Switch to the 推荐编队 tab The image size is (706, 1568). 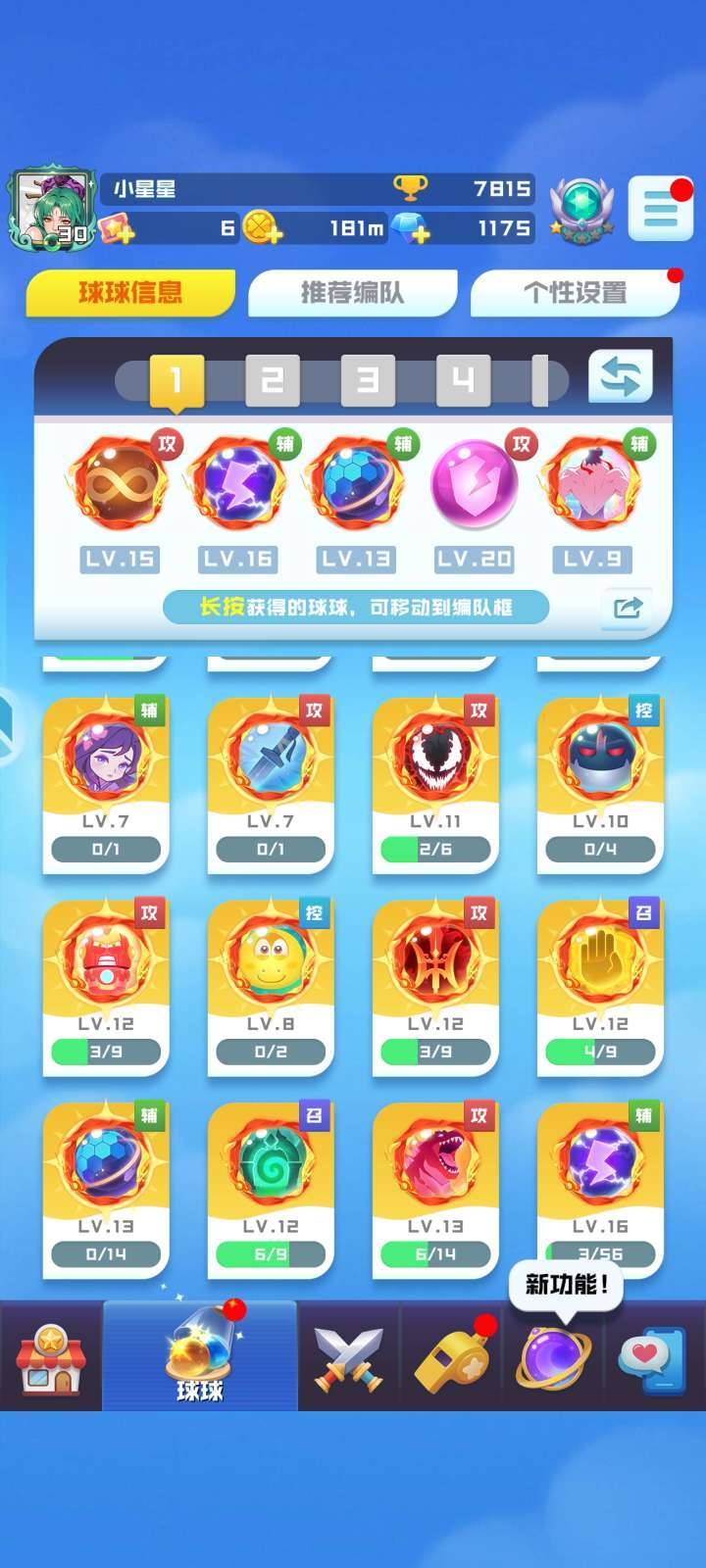[x=352, y=293]
